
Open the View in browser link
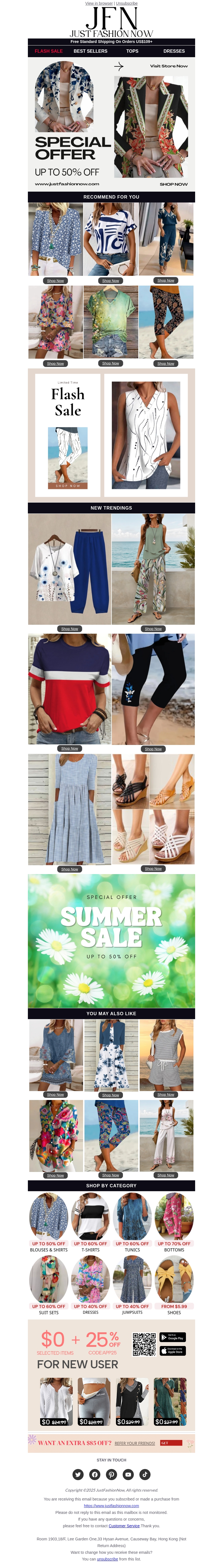click(x=98, y=3)
